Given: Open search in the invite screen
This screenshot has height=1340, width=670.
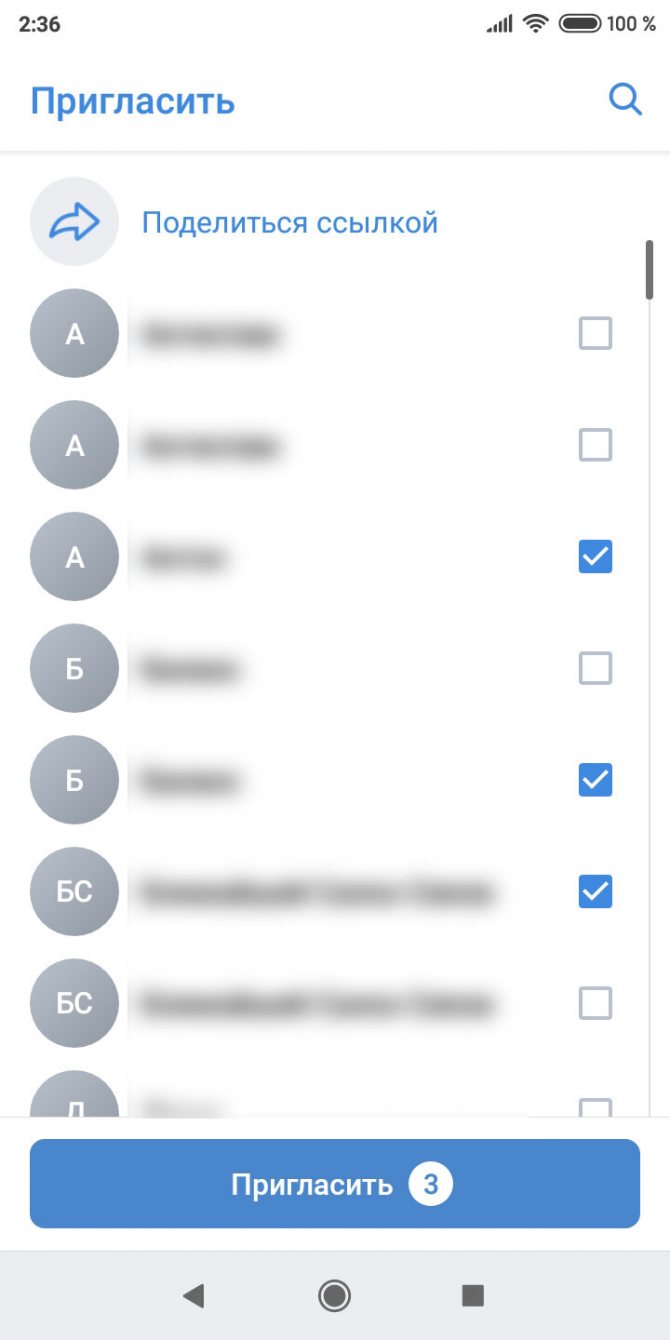Looking at the screenshot, I should [x=625, y=100].
